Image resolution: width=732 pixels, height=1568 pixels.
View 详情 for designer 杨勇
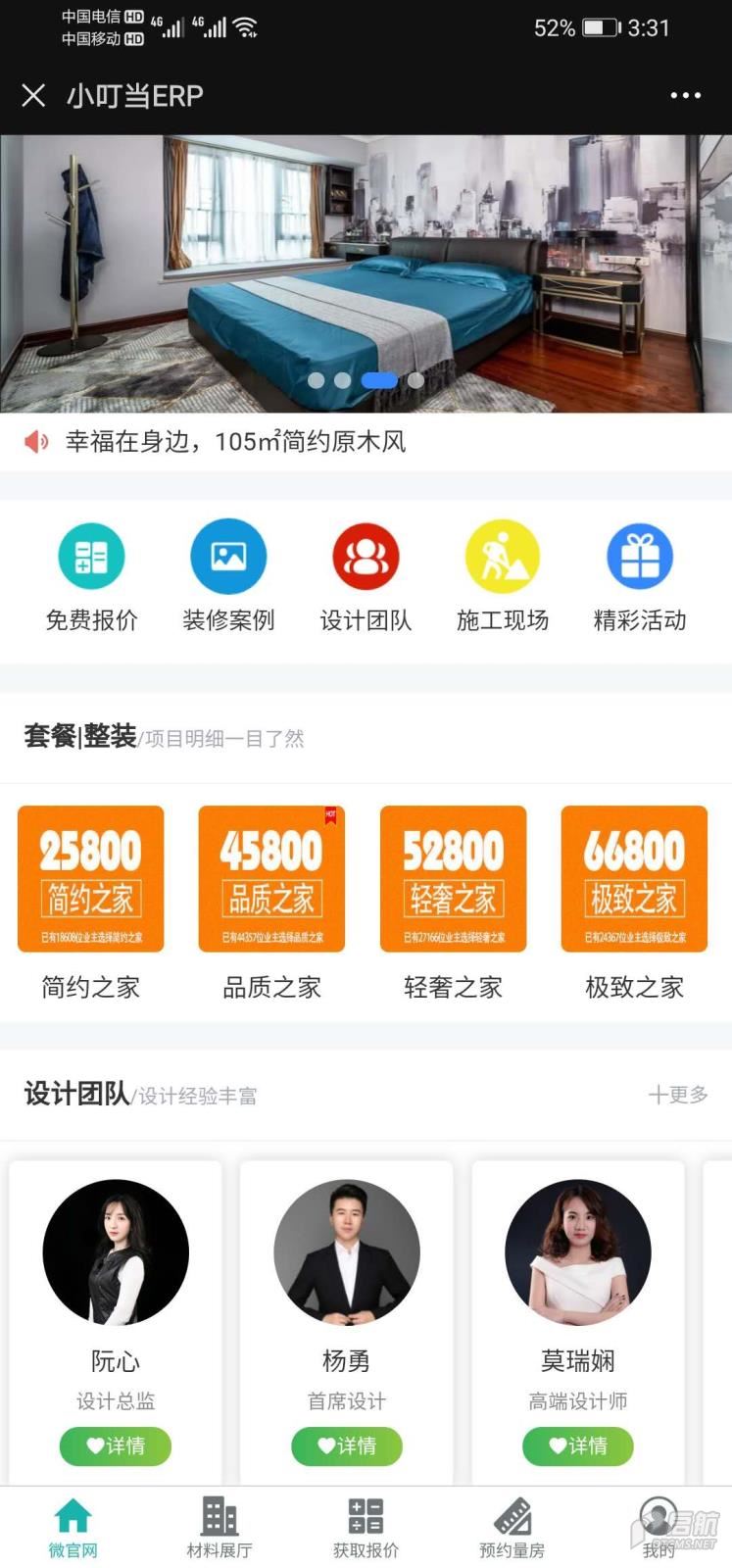click(347, 1445)
